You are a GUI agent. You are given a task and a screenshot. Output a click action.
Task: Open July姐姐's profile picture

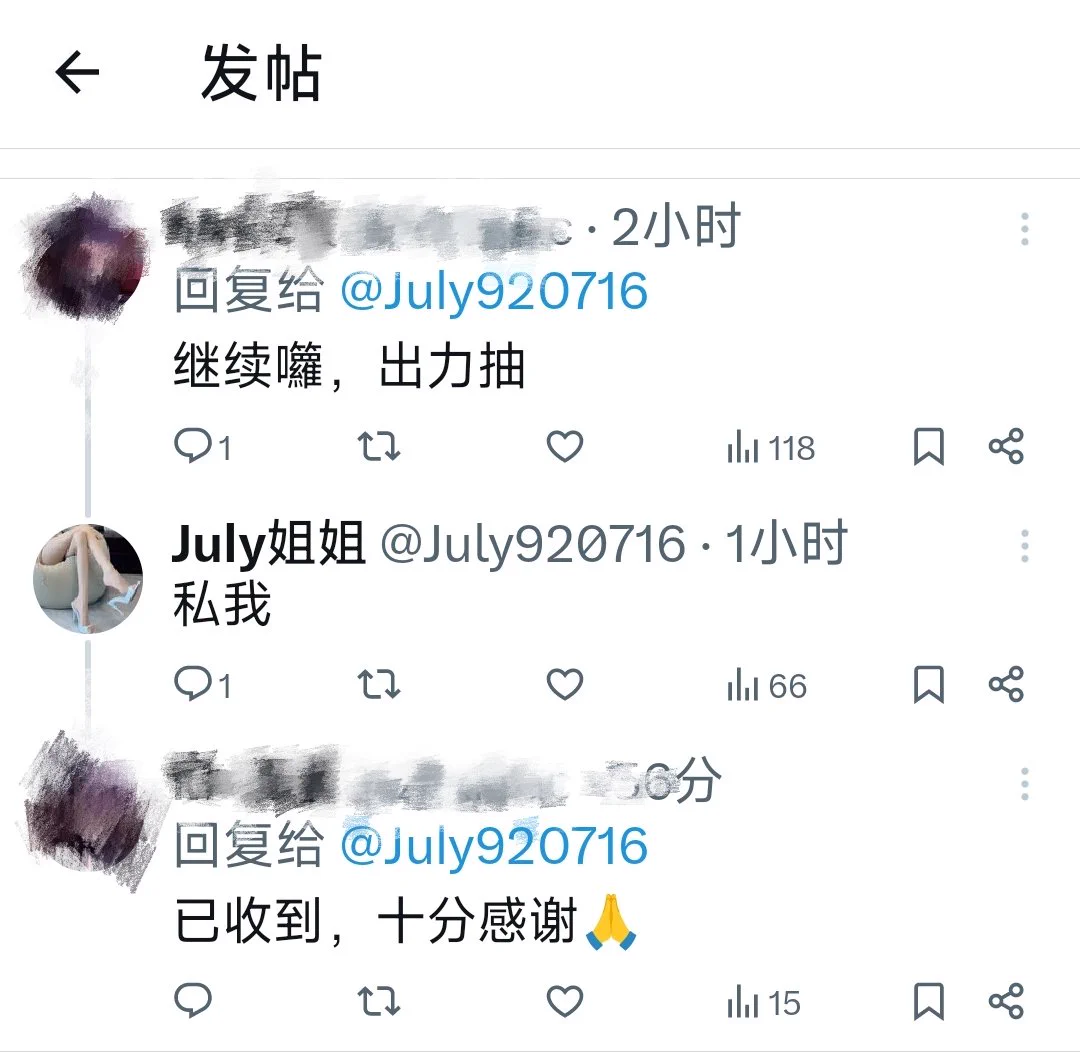88,579
